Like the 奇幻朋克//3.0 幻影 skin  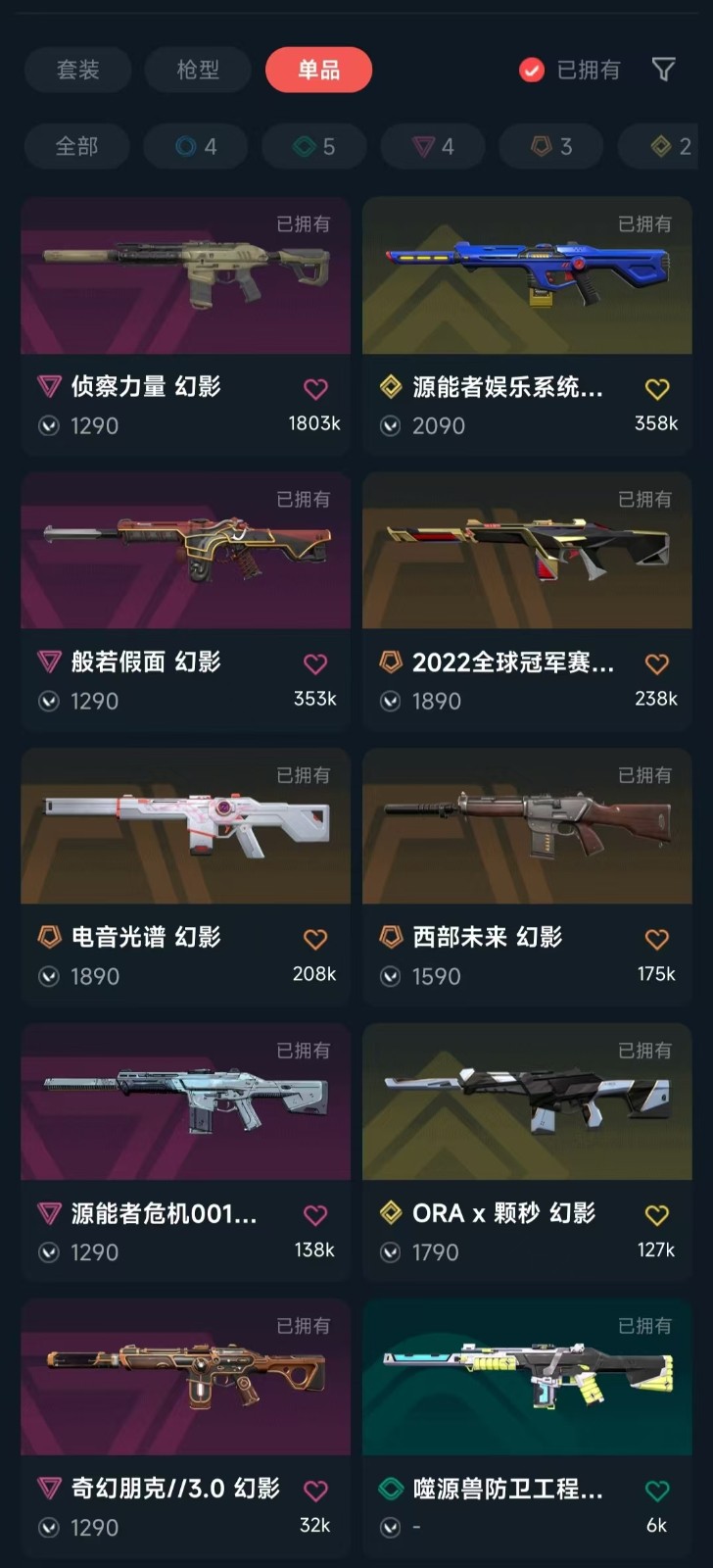(x=315, y=1491)
